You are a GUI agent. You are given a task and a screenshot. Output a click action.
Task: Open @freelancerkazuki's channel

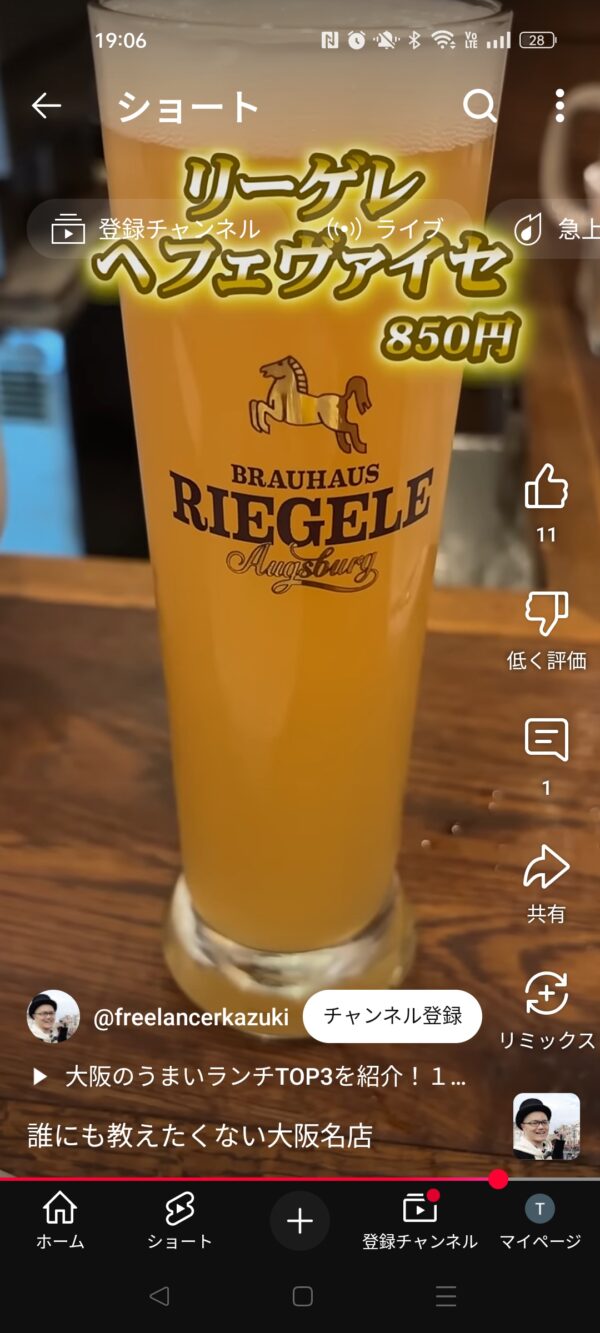(190, 1017)
